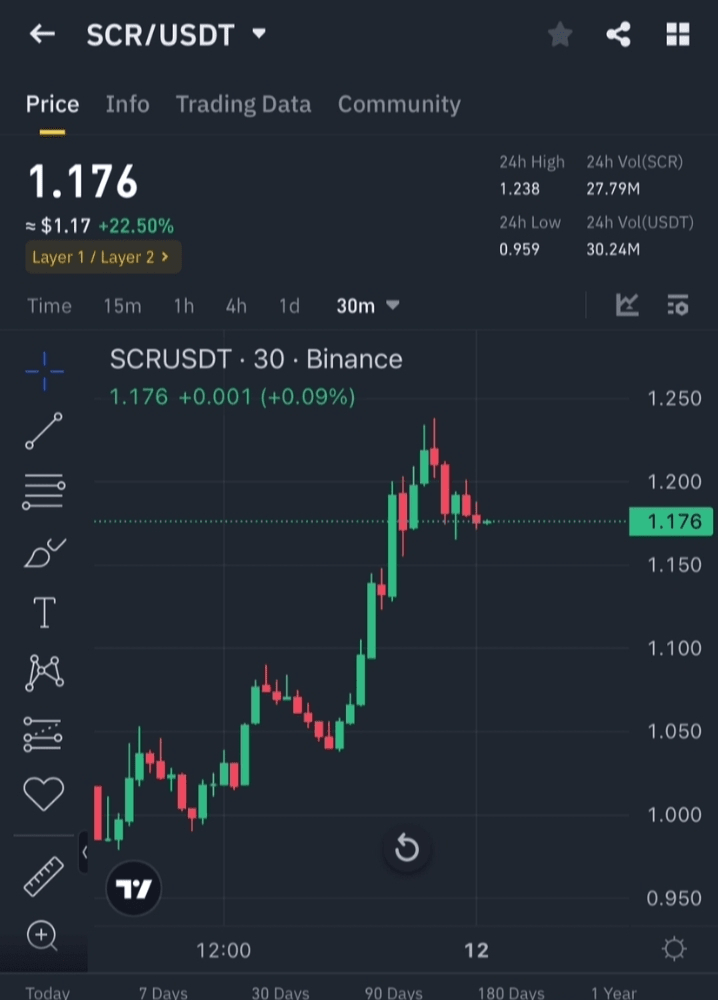This screenshot has width=718, height=1000.
Task: Open the Community tab
Action: [399, 104]
